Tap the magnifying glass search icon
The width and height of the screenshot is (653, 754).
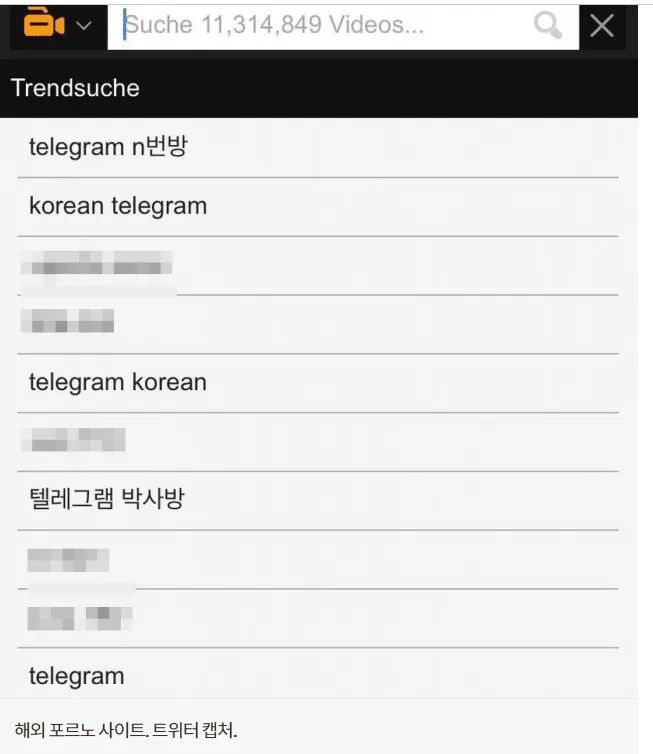click(x=548, y=26)
